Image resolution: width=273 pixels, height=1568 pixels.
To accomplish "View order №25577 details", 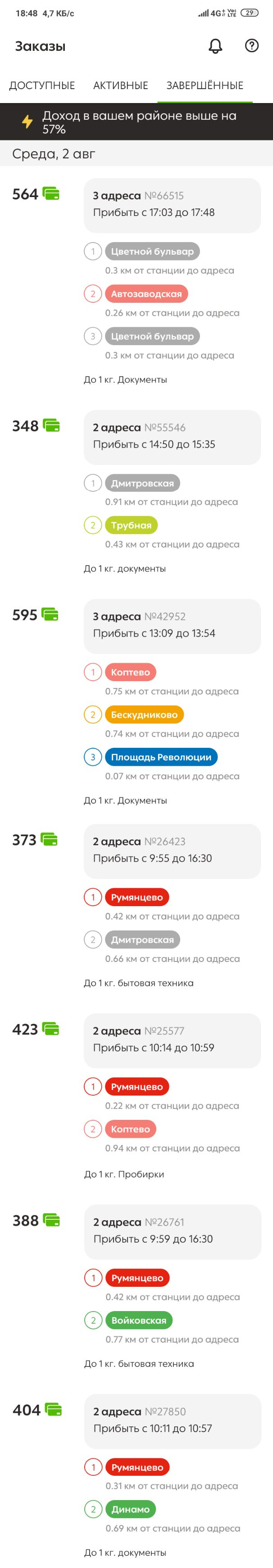I will click(x=172, y=1040).
